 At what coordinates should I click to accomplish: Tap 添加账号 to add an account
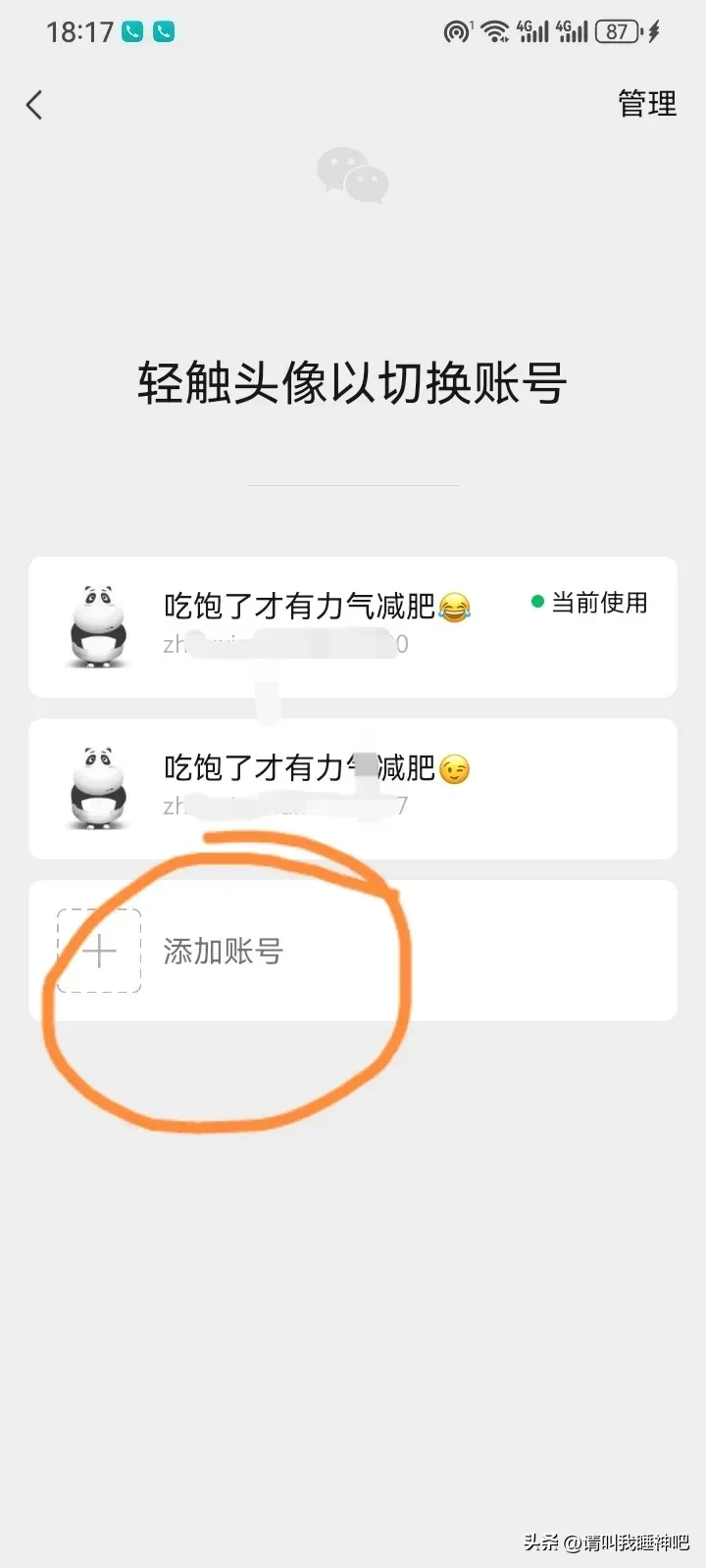(x=223, y=951)
